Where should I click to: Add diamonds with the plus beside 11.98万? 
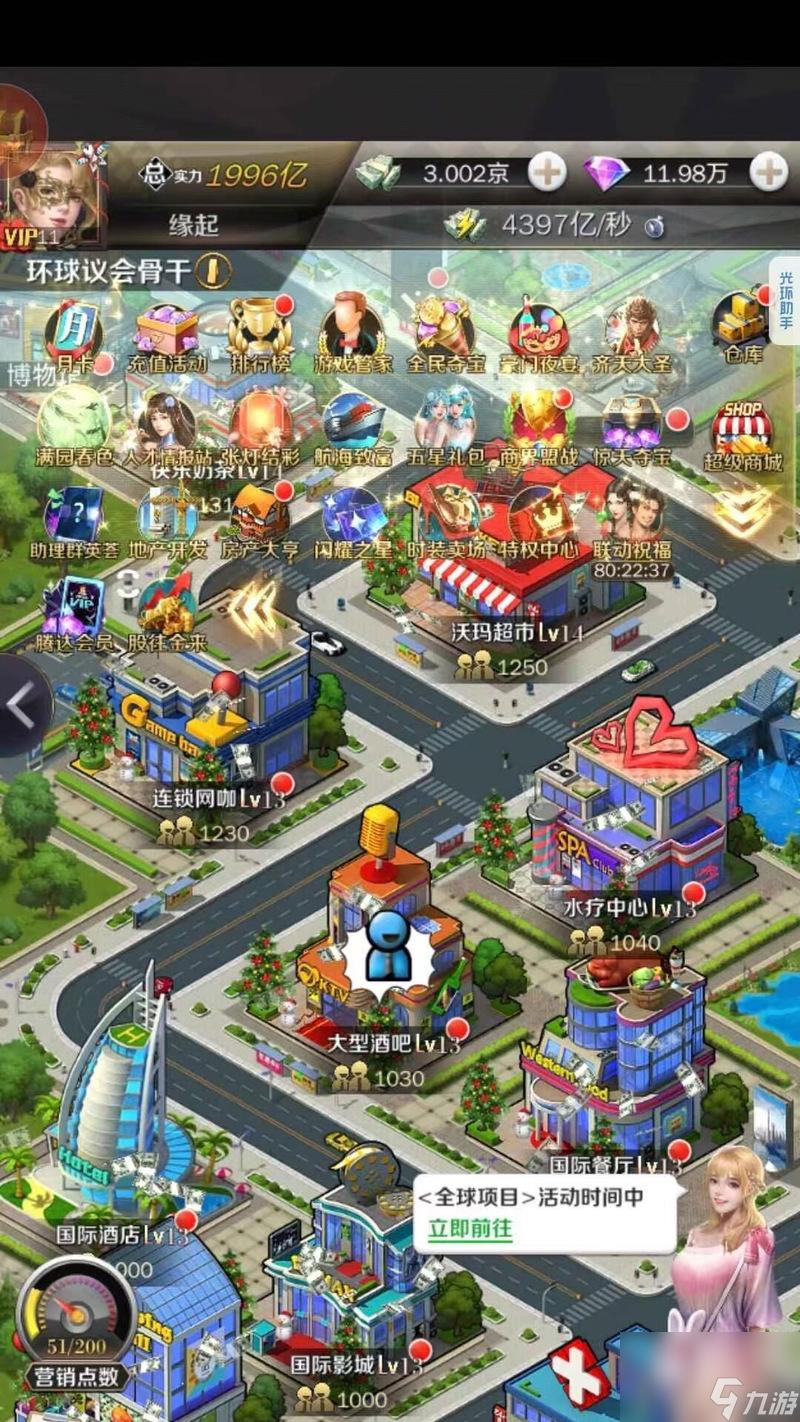(x=768, y=173)
